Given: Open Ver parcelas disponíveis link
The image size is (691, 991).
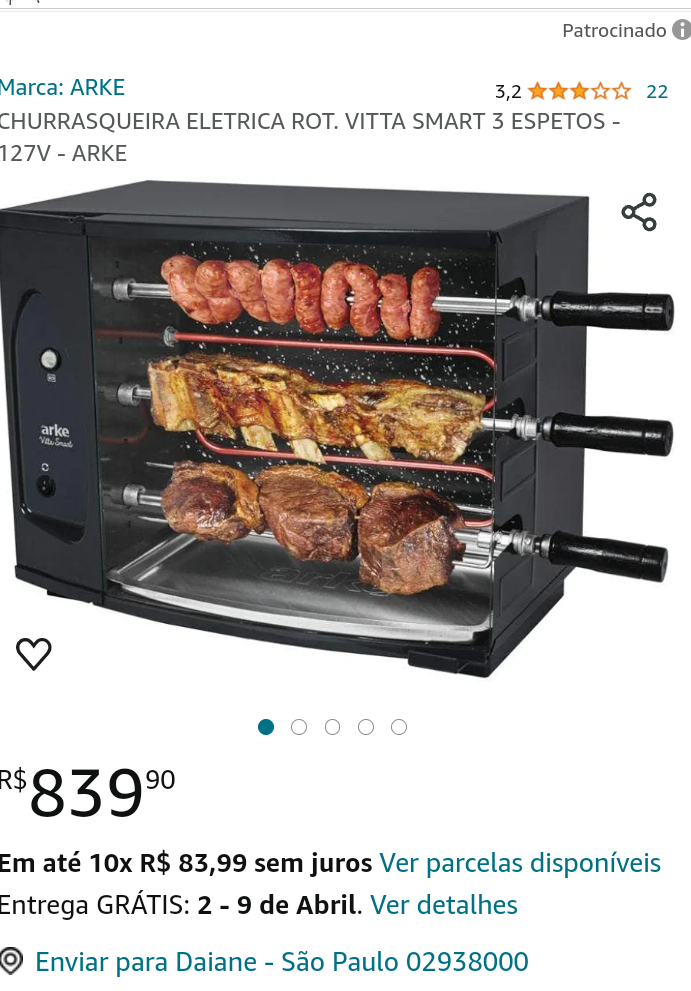Looking at the screenshot, I should click(520, 863).
